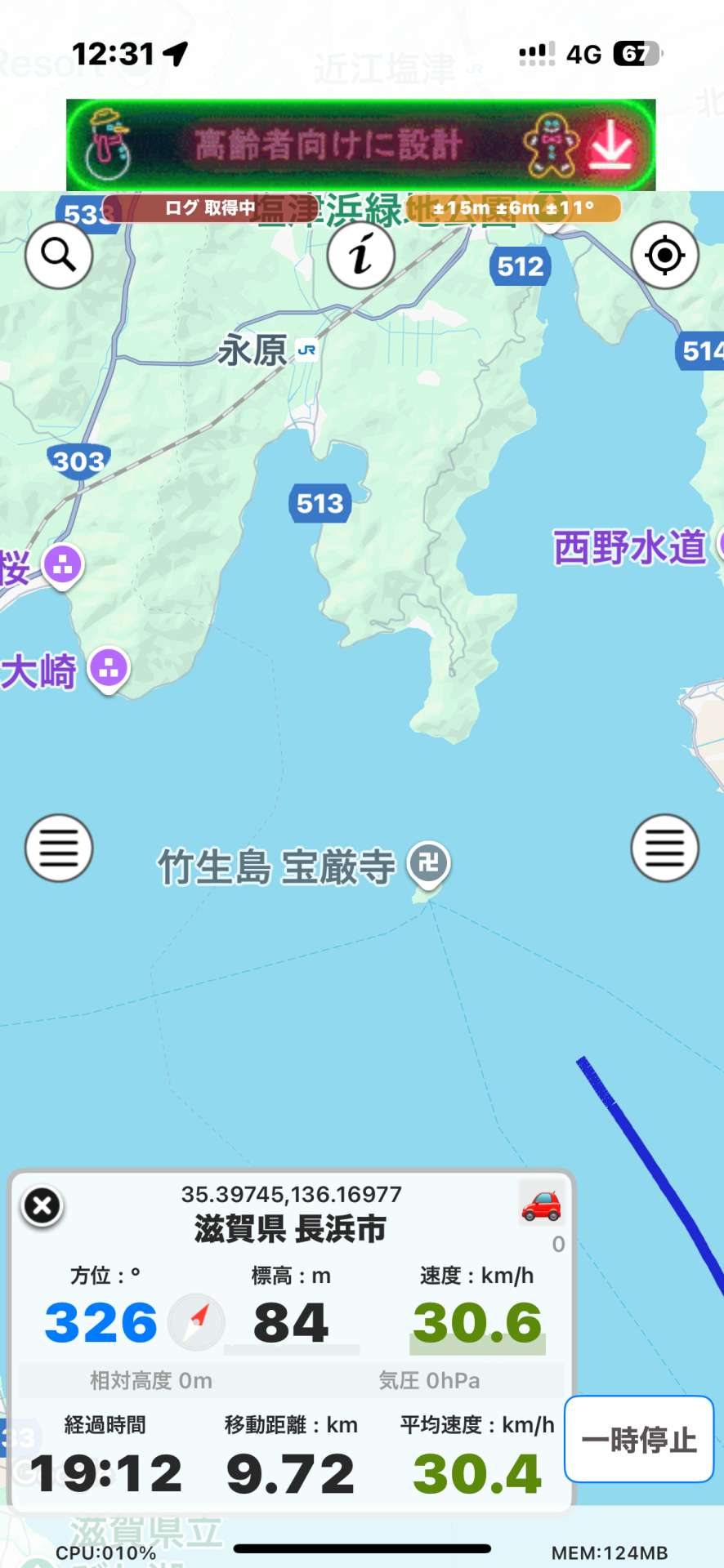Tap the car transport mode icon
Screen dimensions: 724x1568
pos(541,1205)
